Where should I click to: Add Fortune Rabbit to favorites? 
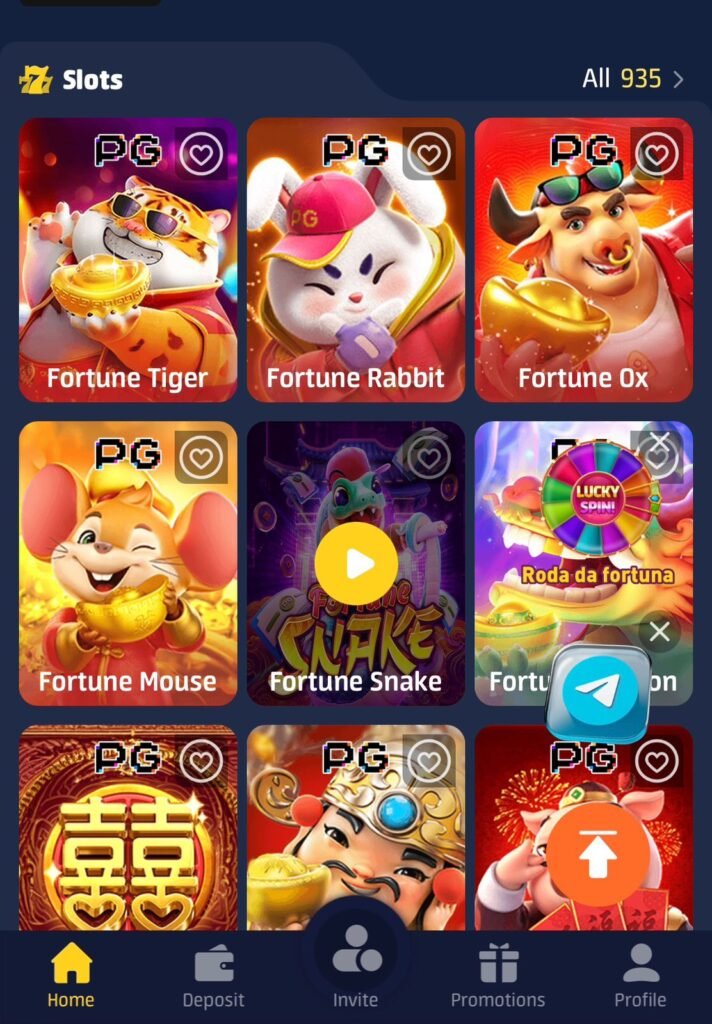pos(429,154)
